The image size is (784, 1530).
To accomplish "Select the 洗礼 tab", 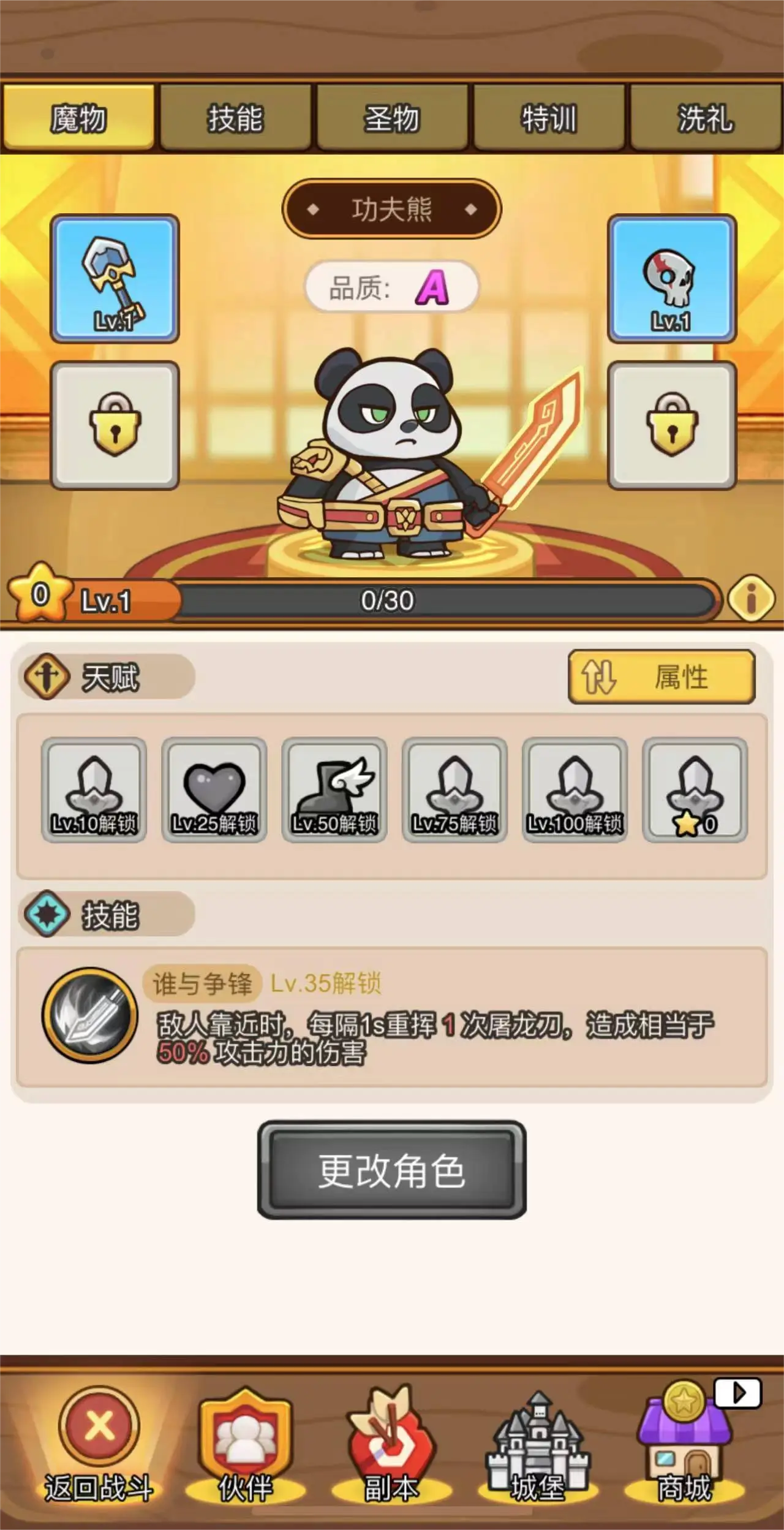I will point(706,118).
